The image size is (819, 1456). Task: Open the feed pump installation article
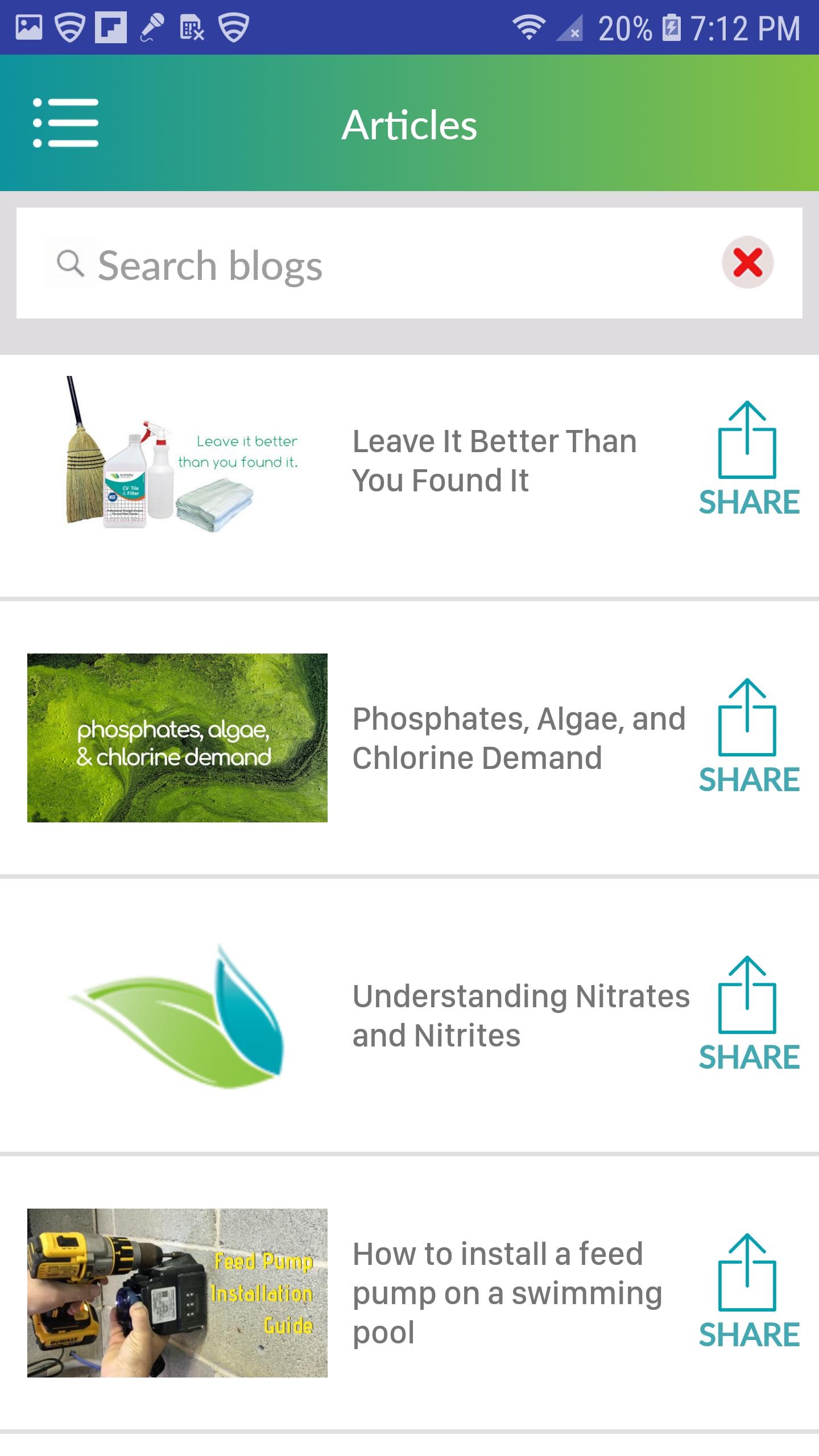coord(506,1293)
